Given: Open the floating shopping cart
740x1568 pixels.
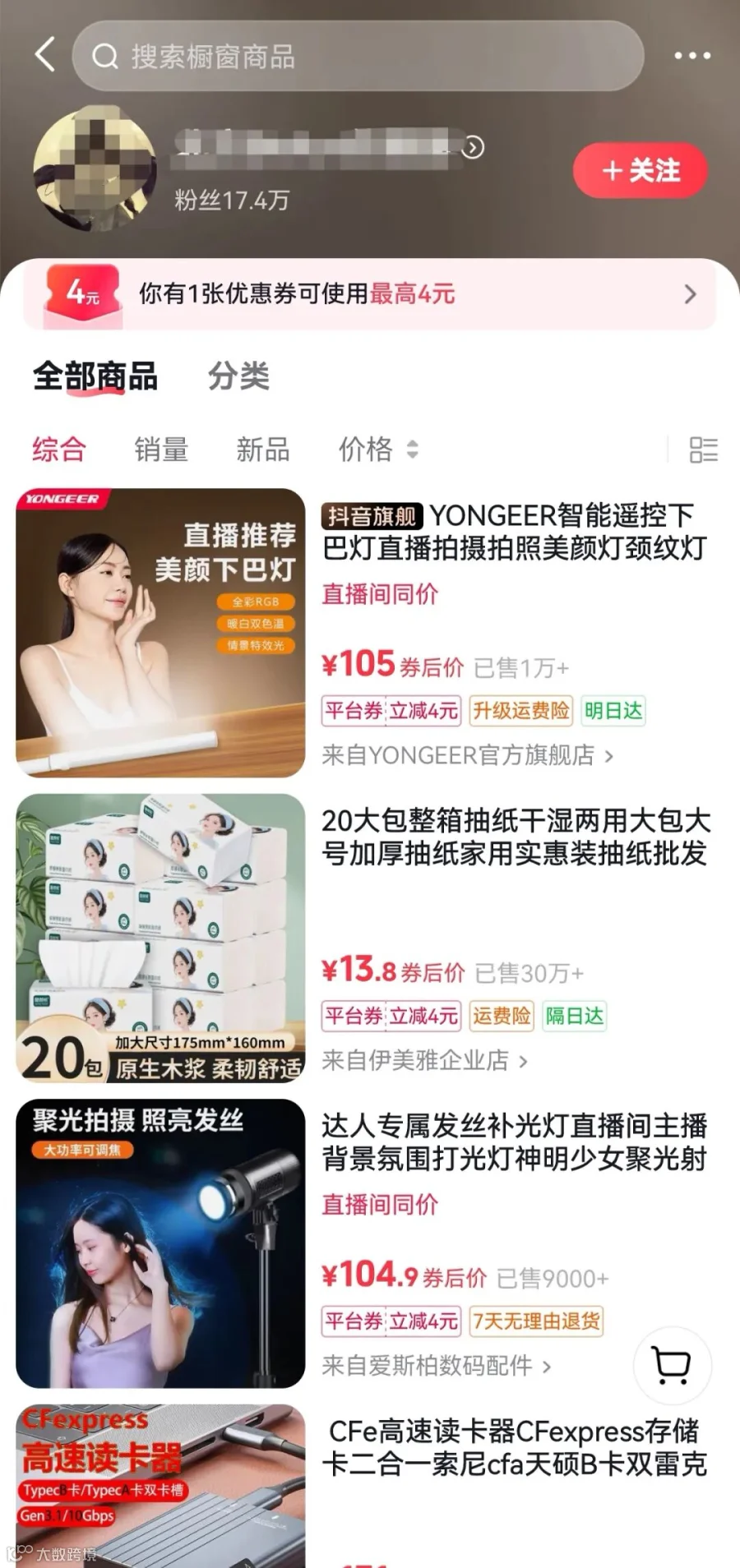Looking at the screenshot, I should click(672, 1365).
